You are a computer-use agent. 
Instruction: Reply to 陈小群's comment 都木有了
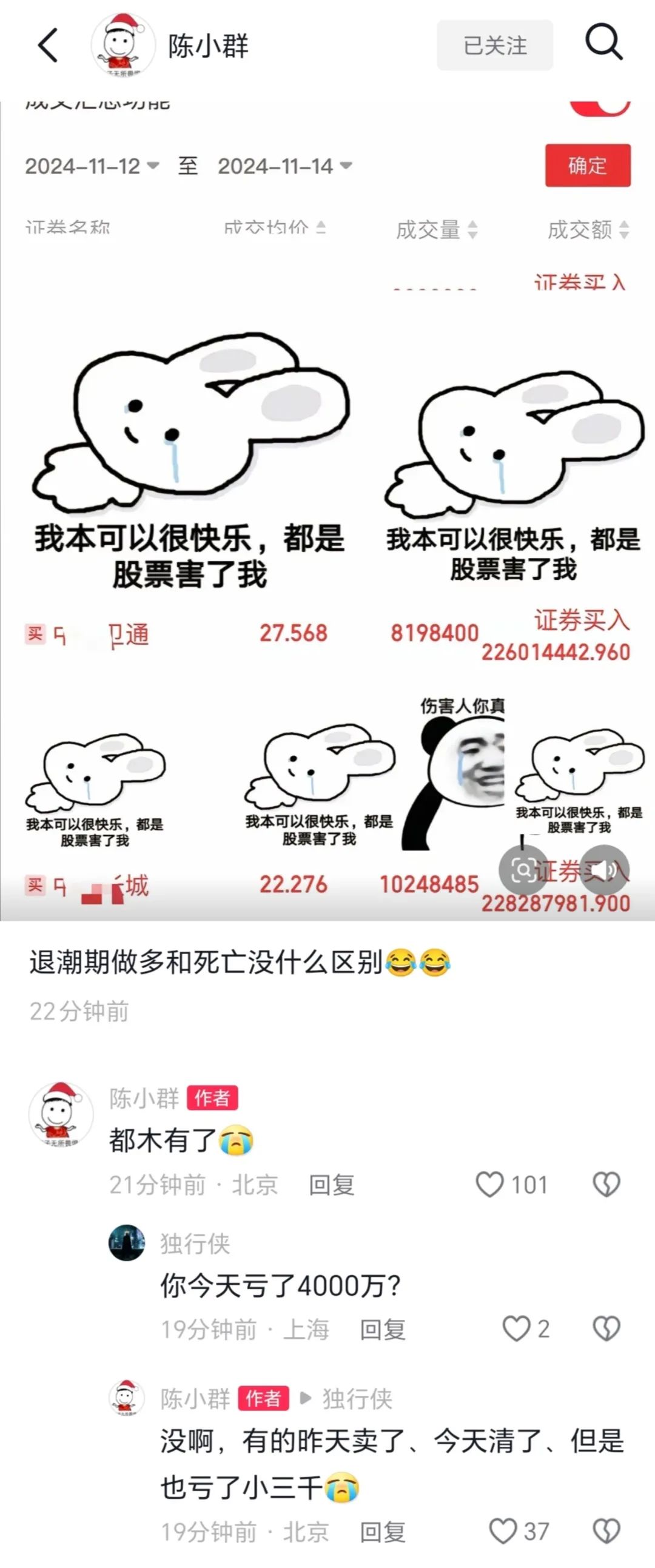(332, 1185)
